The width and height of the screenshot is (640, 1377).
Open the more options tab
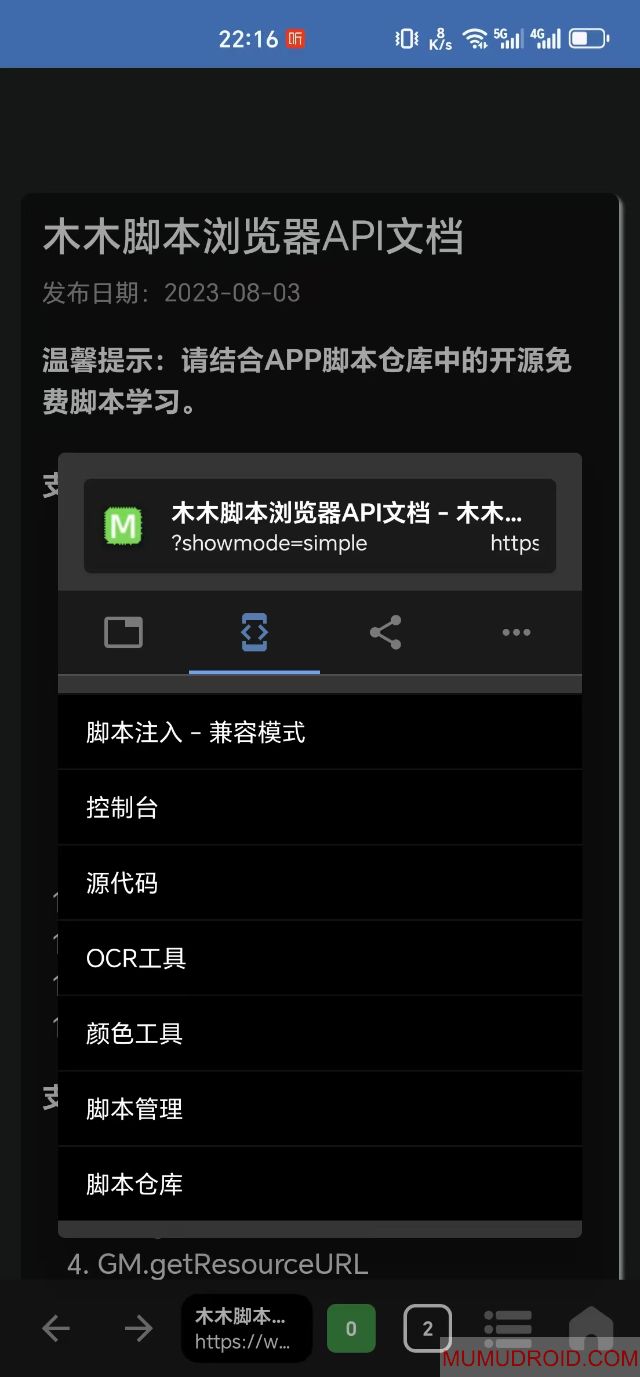click(x=516, y=632)
